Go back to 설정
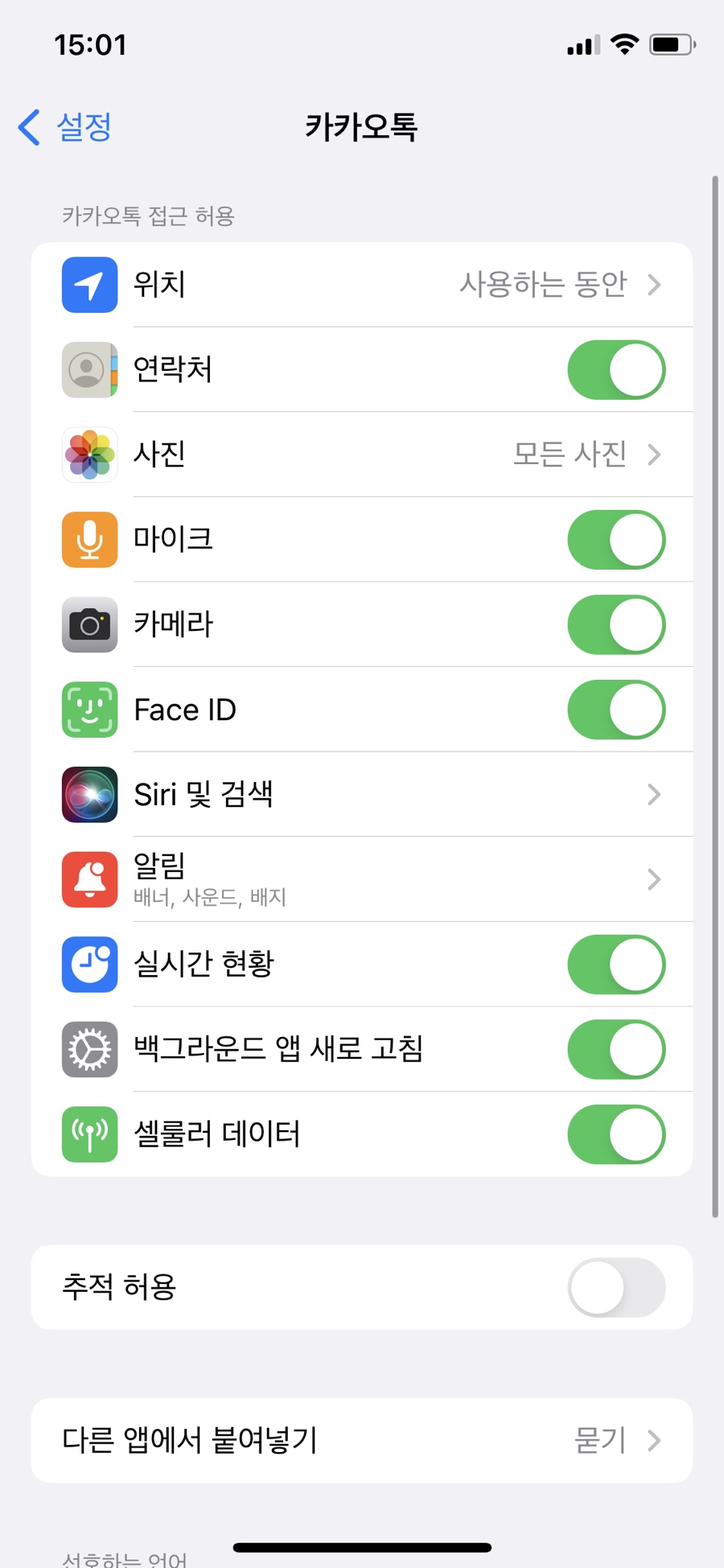The height and width of the screenshot is (1568, 724). point(66,127)
